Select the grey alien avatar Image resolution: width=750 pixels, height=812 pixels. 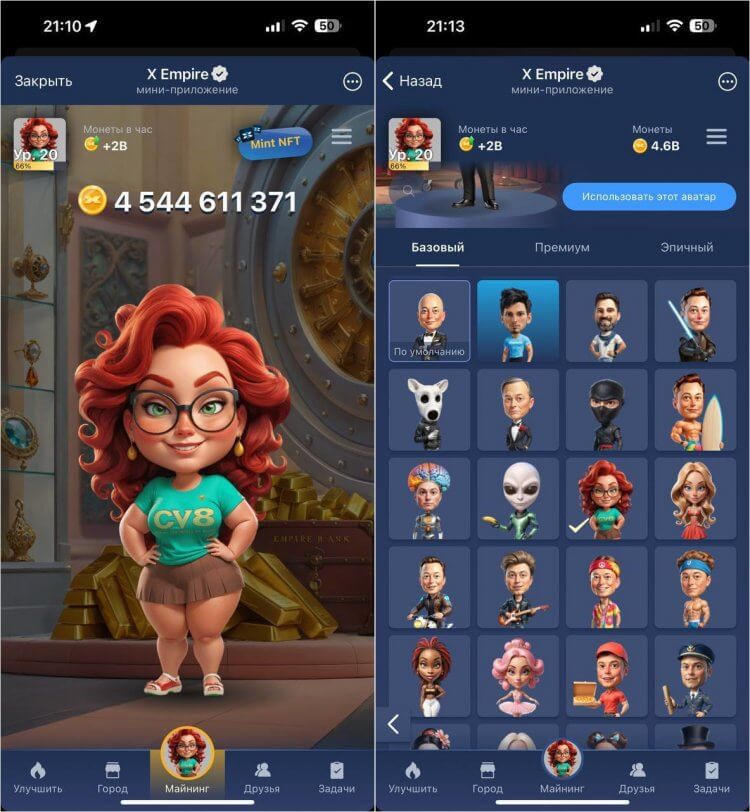518,498
